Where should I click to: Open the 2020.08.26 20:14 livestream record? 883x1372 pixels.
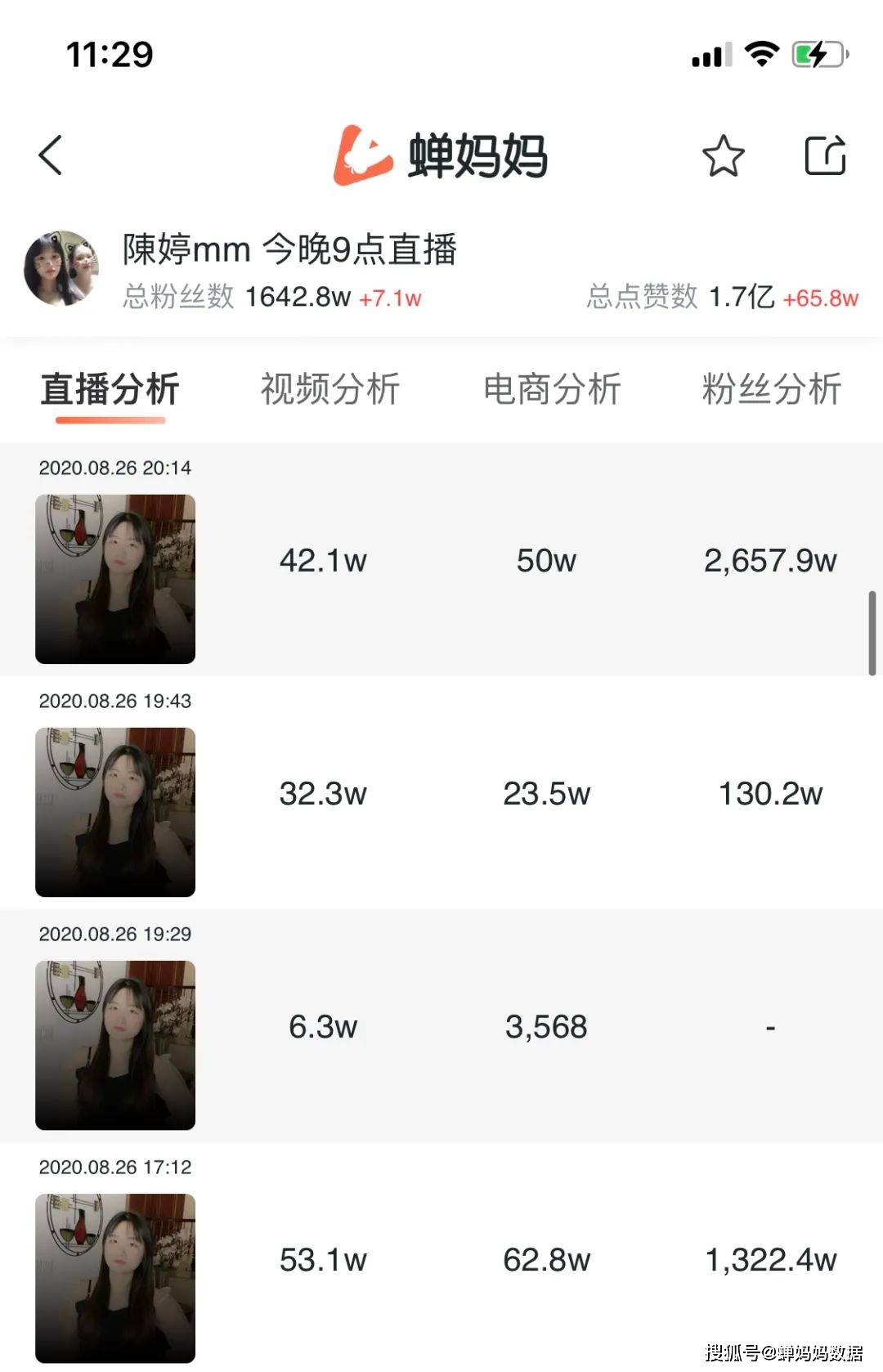[x=115, y=578]
